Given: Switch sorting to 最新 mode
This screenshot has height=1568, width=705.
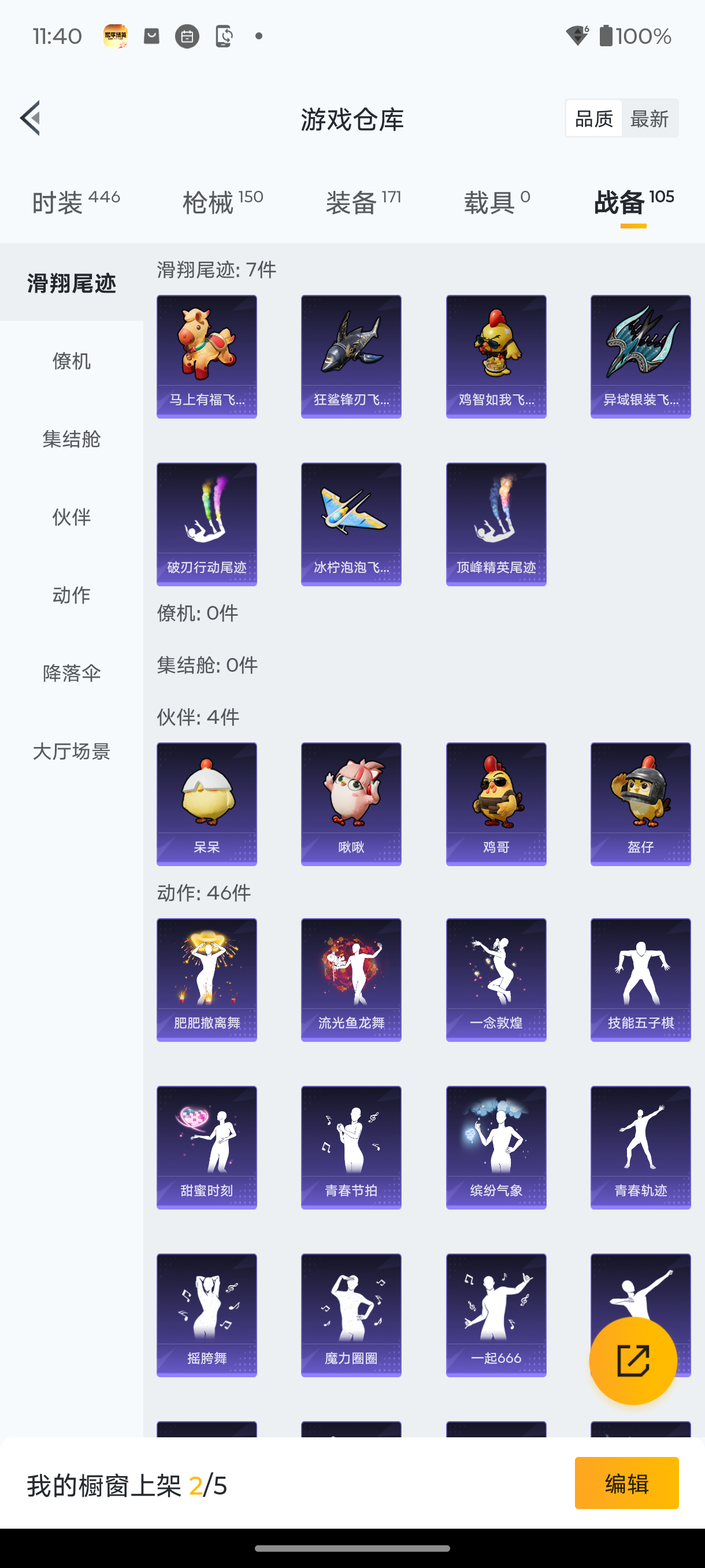Looking at the screenshot, I should 650,117.
